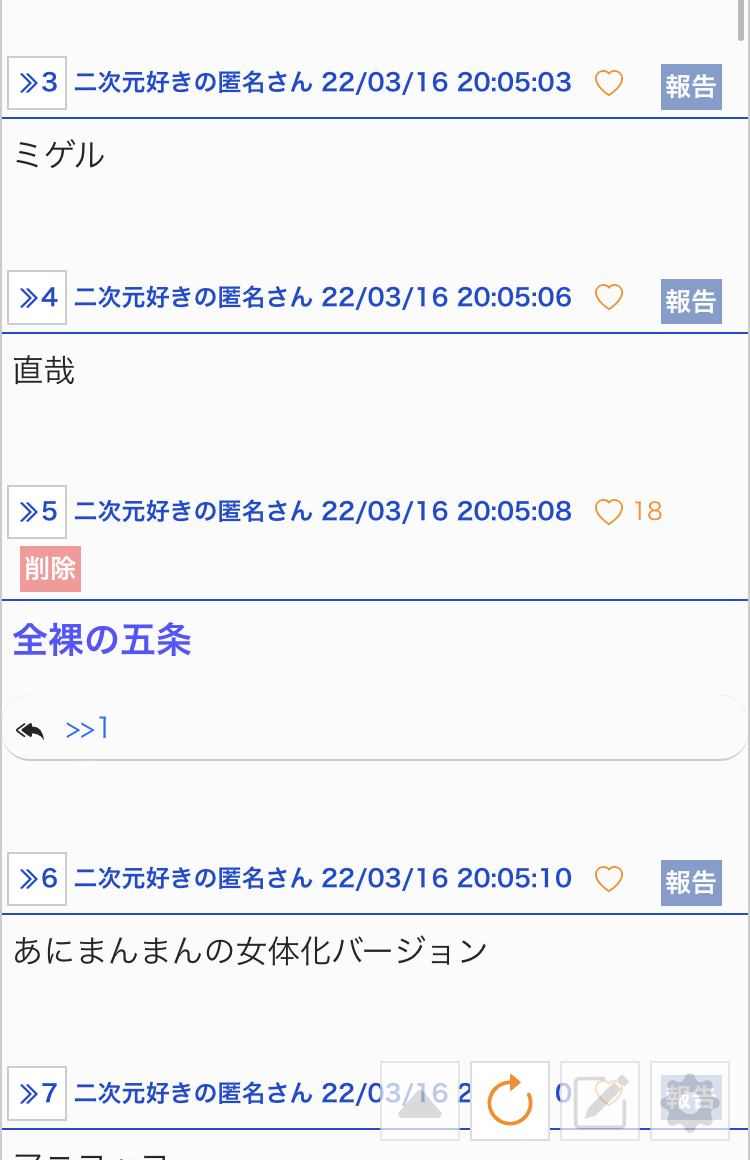Open the >>1 reply anchor link
The image size is (750, 1160).
(88, 729)
